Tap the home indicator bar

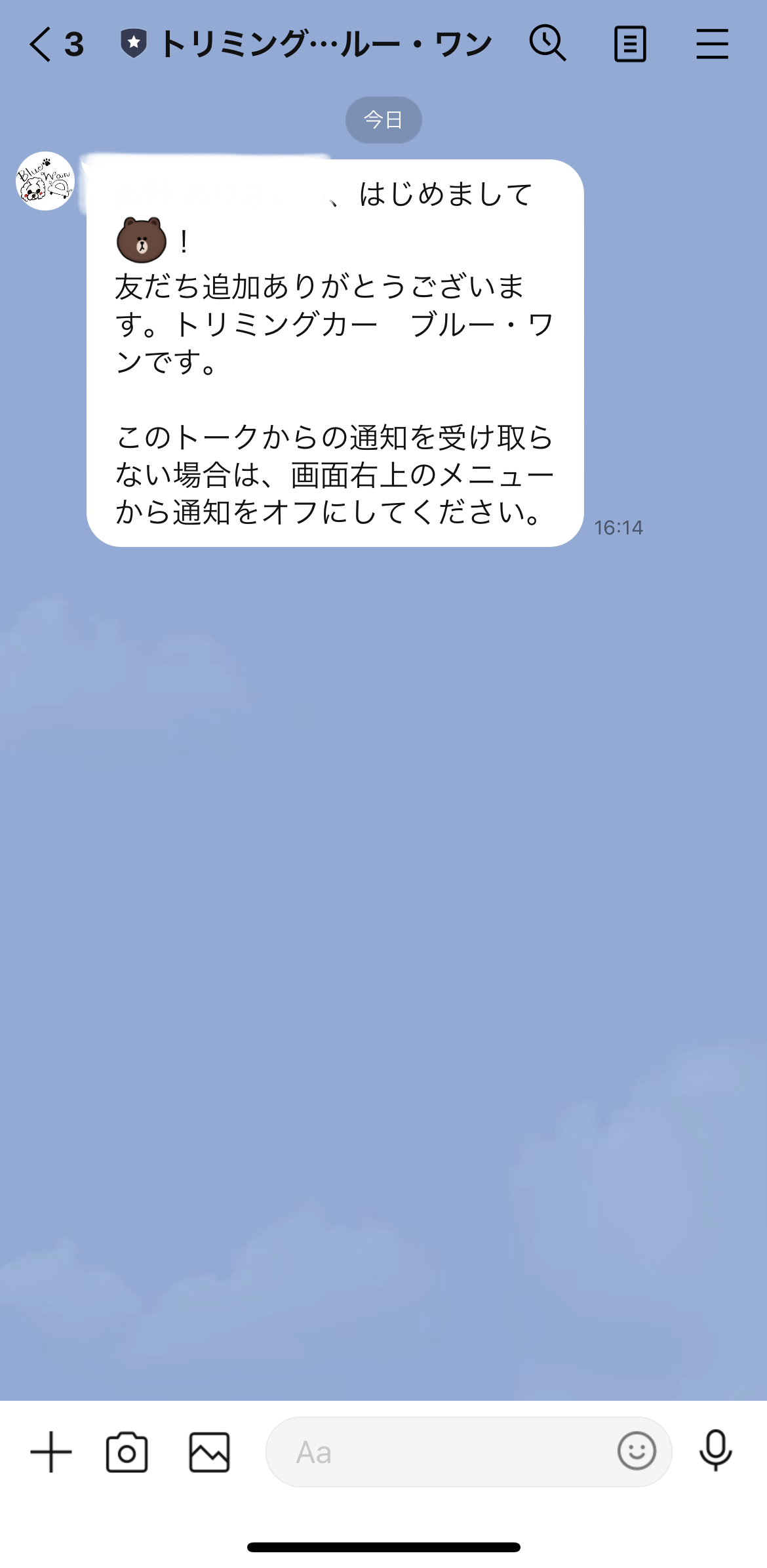pyautogui.click(x=383, y=1547)
